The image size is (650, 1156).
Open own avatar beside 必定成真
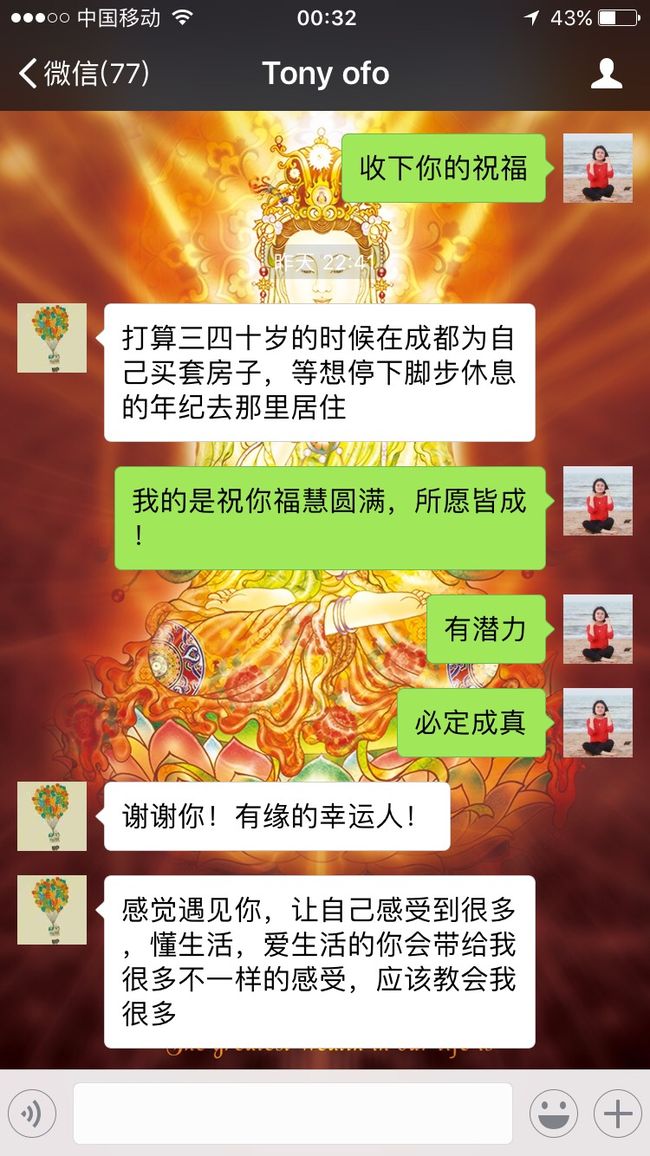coord(598,722)
